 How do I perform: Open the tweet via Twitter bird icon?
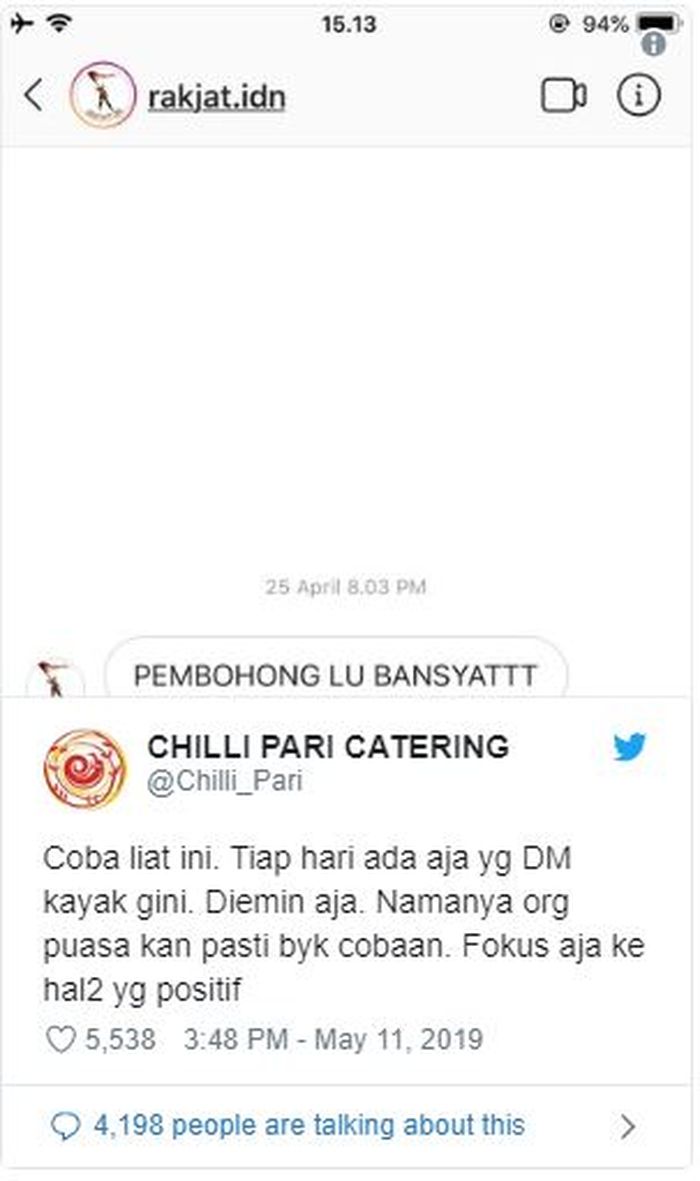coord(629,747)
